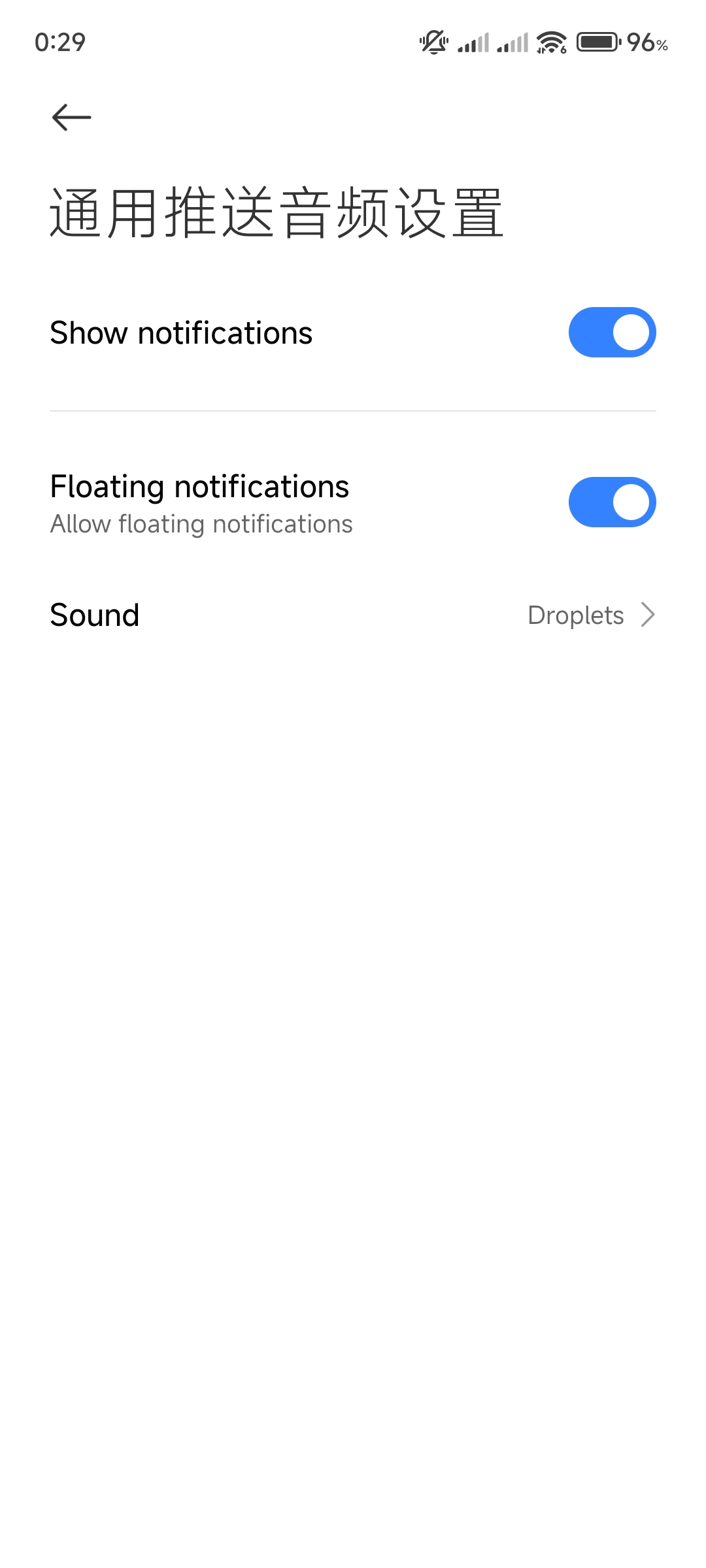This screenshot has width=706, height=1568.
Task: Go back using the arrow icon
Action: [x=71, y=118]
